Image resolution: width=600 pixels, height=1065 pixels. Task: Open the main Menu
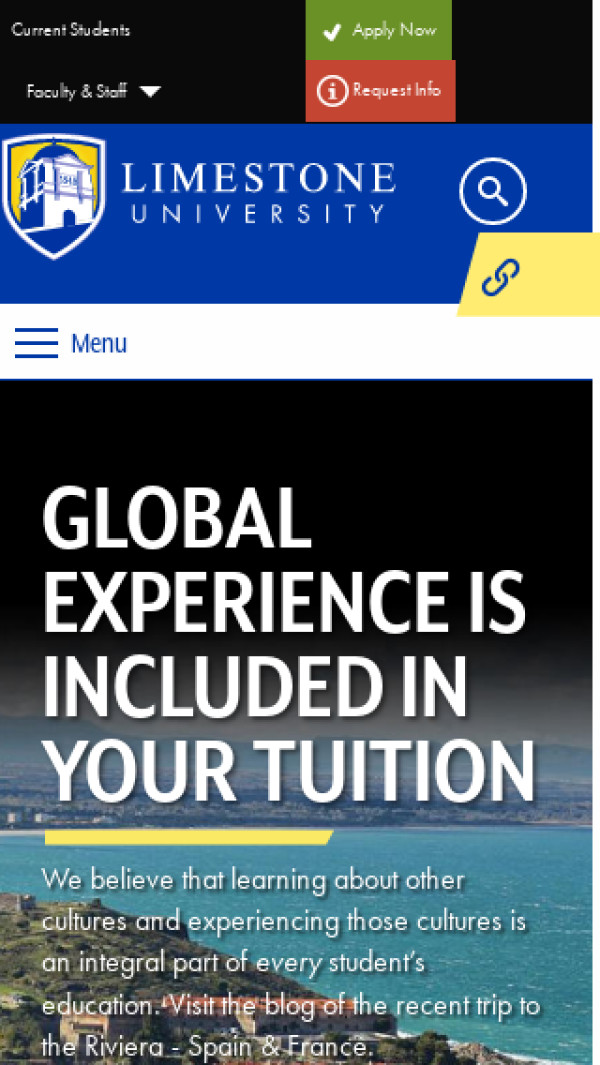point(71,344)
